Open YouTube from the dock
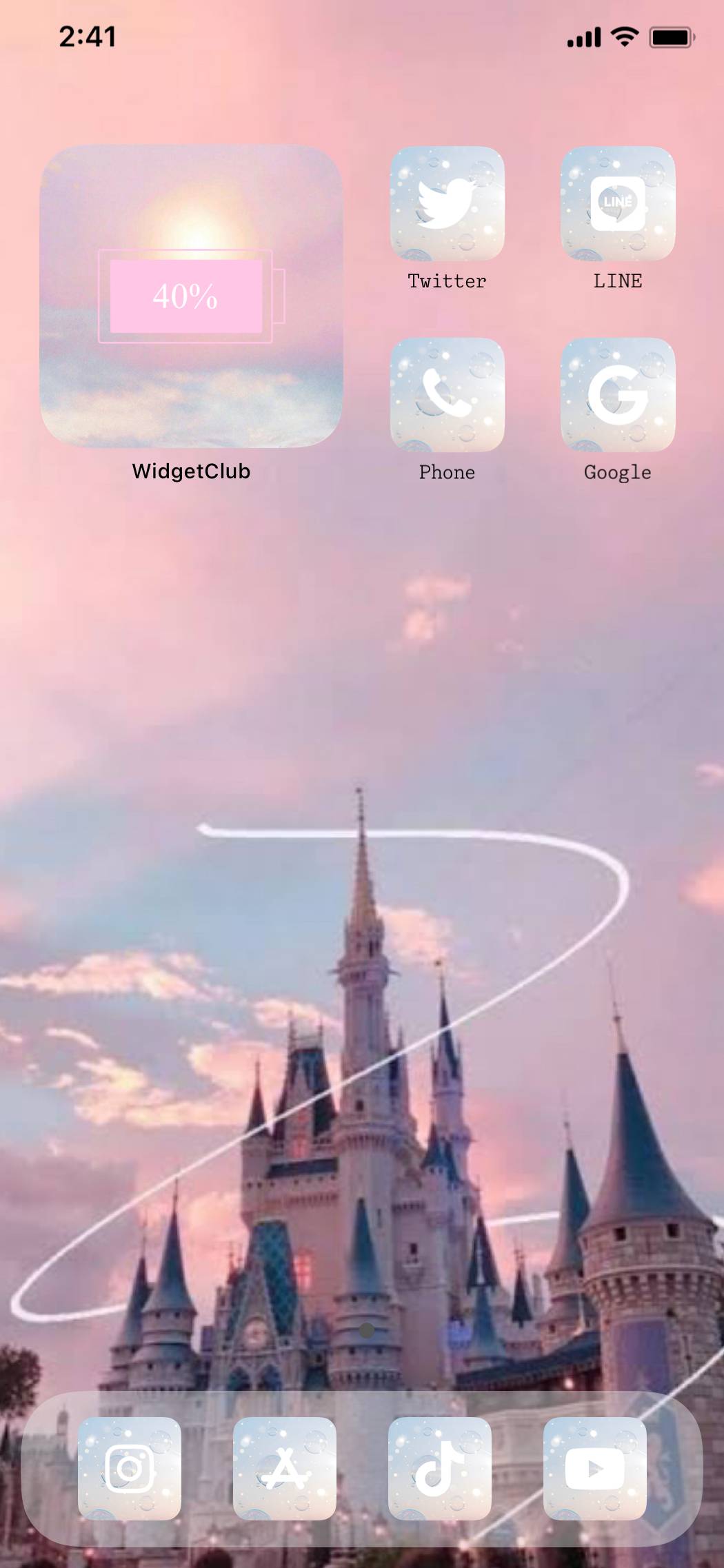Viewport: 724px width, 1568px height. pos(594,1468)
